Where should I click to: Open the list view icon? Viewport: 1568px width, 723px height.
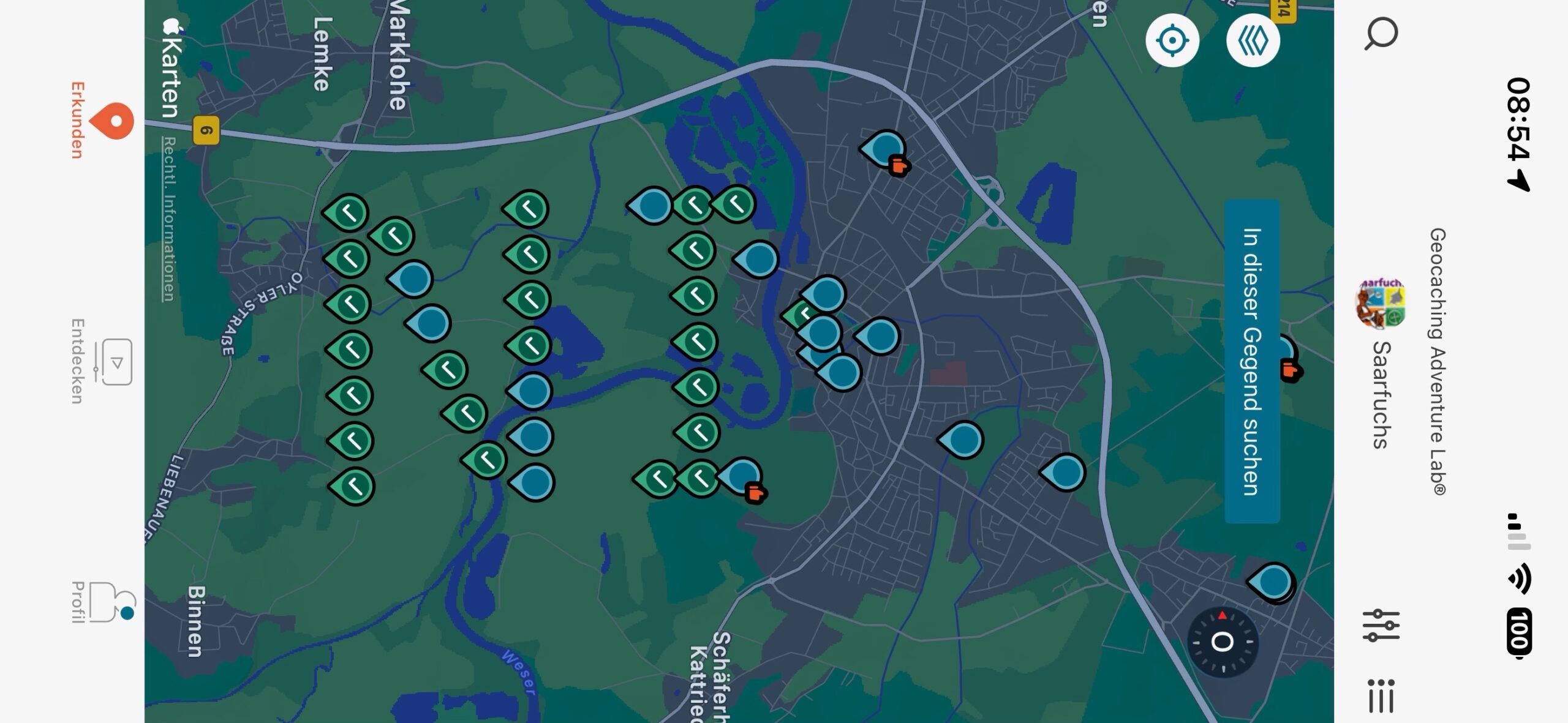click(1381, 696)
